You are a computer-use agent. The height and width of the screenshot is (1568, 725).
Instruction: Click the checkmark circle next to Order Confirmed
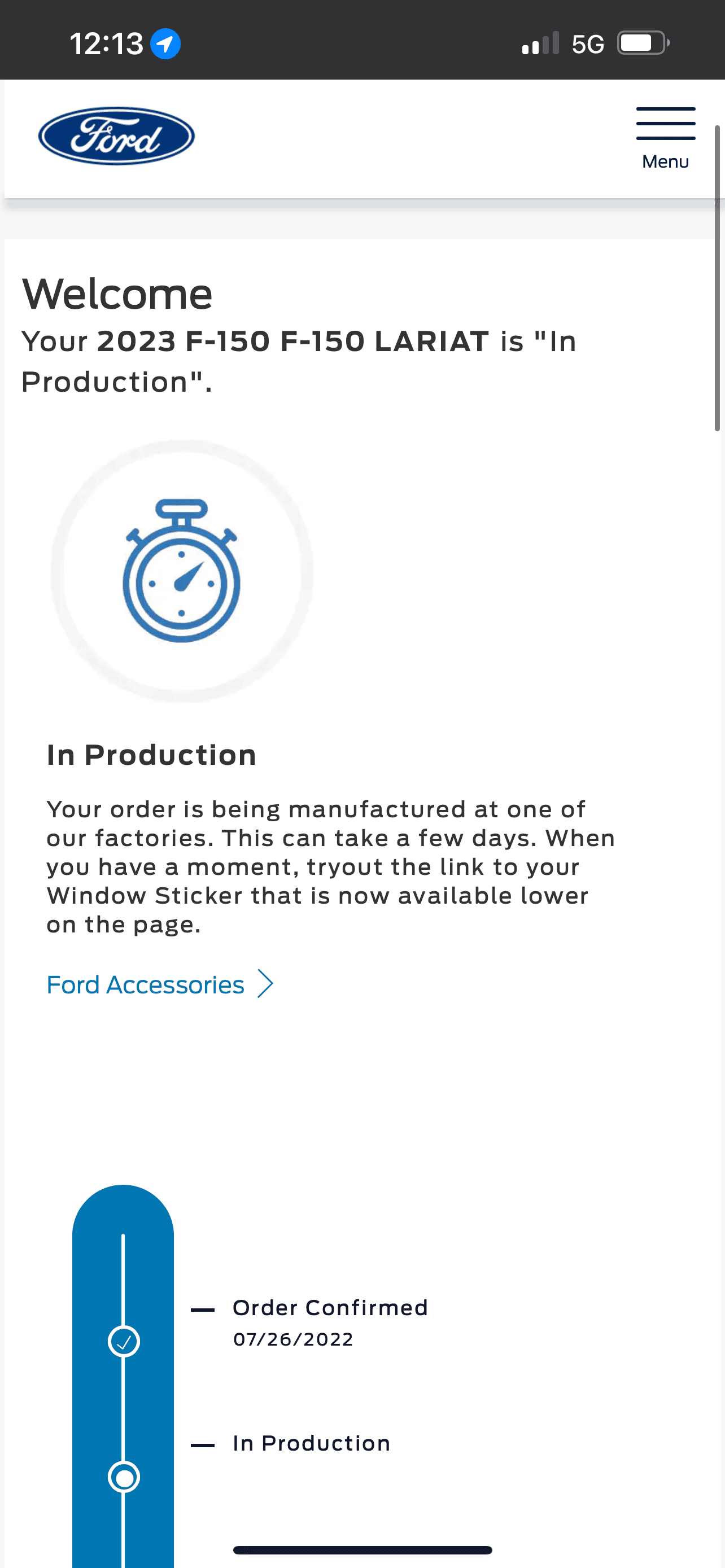(x=124, y=1341)
